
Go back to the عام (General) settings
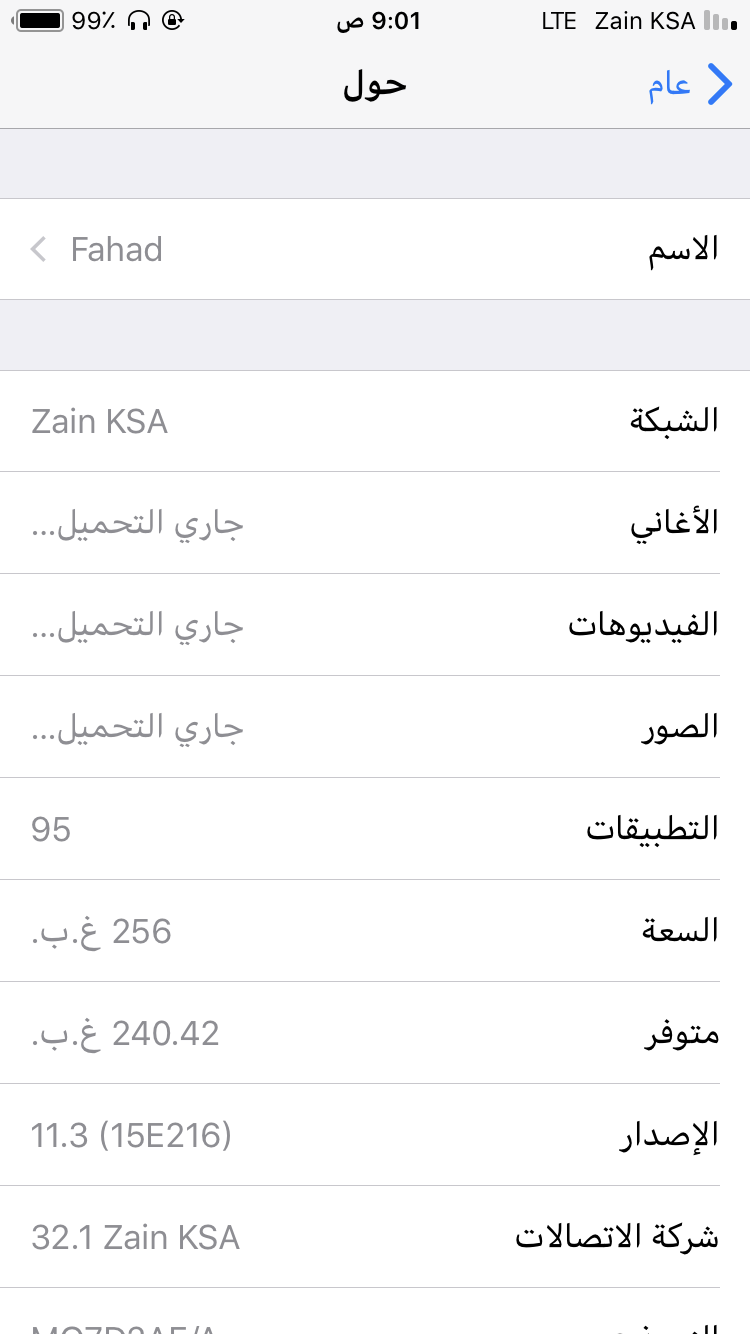coord(691,85)
